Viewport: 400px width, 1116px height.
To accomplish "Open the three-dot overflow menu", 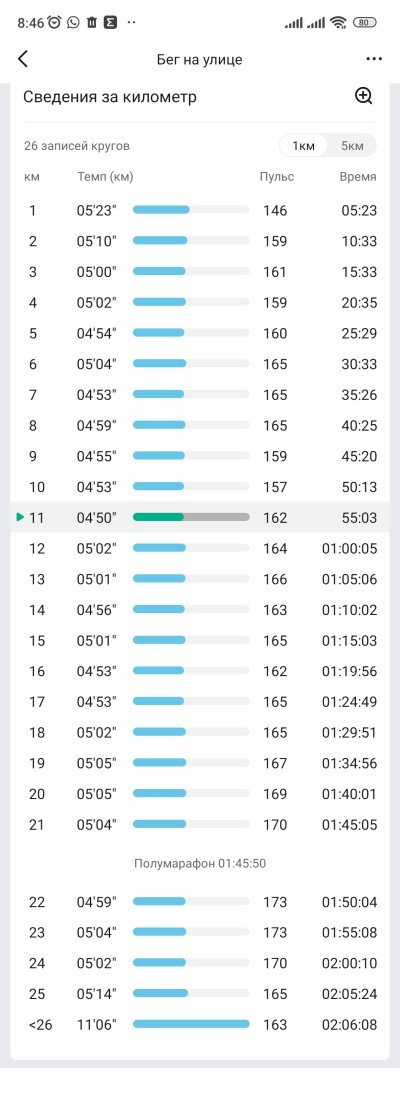I will (x=374, y=59).
